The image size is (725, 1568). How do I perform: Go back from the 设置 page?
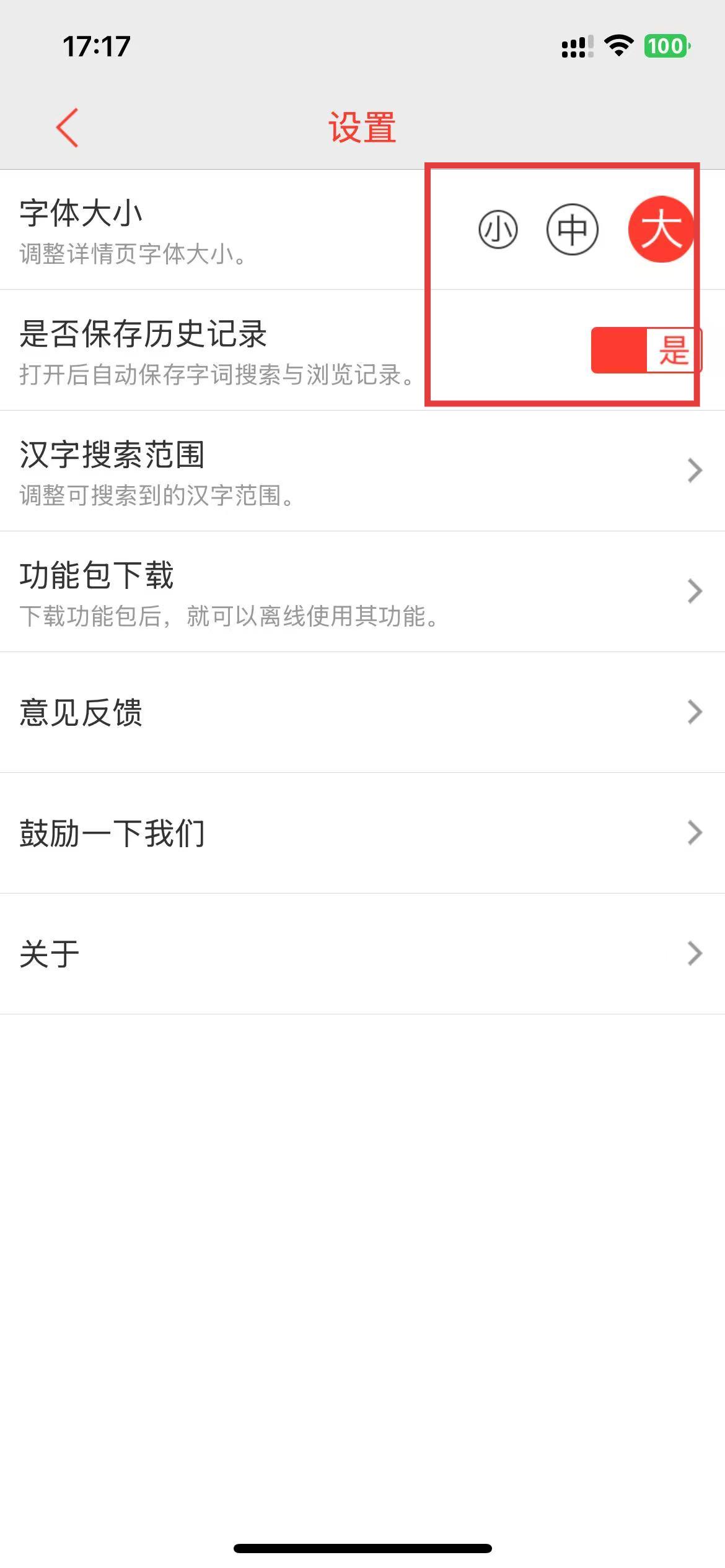coord(67,128)
